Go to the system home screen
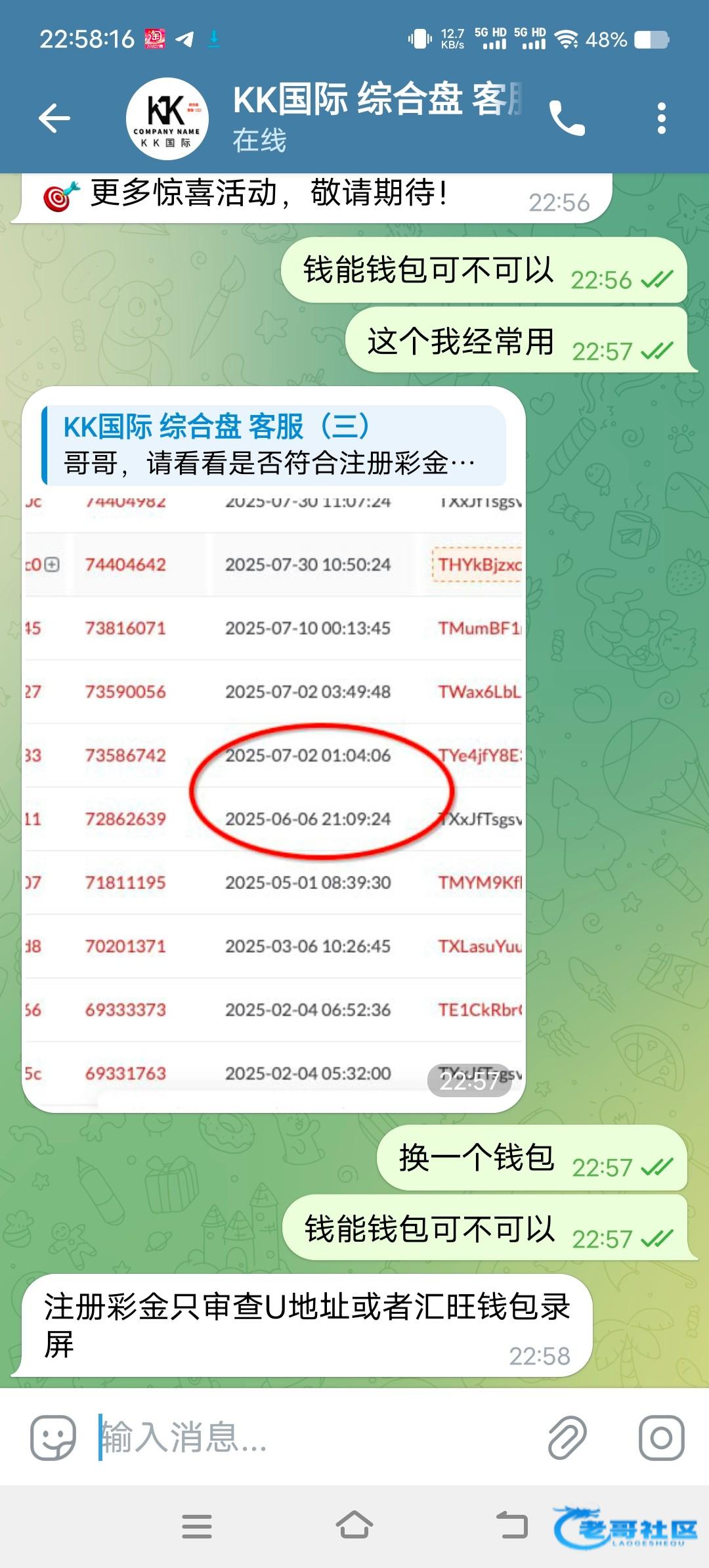This screenshot has height=1568, width=709. point(354,1525)
